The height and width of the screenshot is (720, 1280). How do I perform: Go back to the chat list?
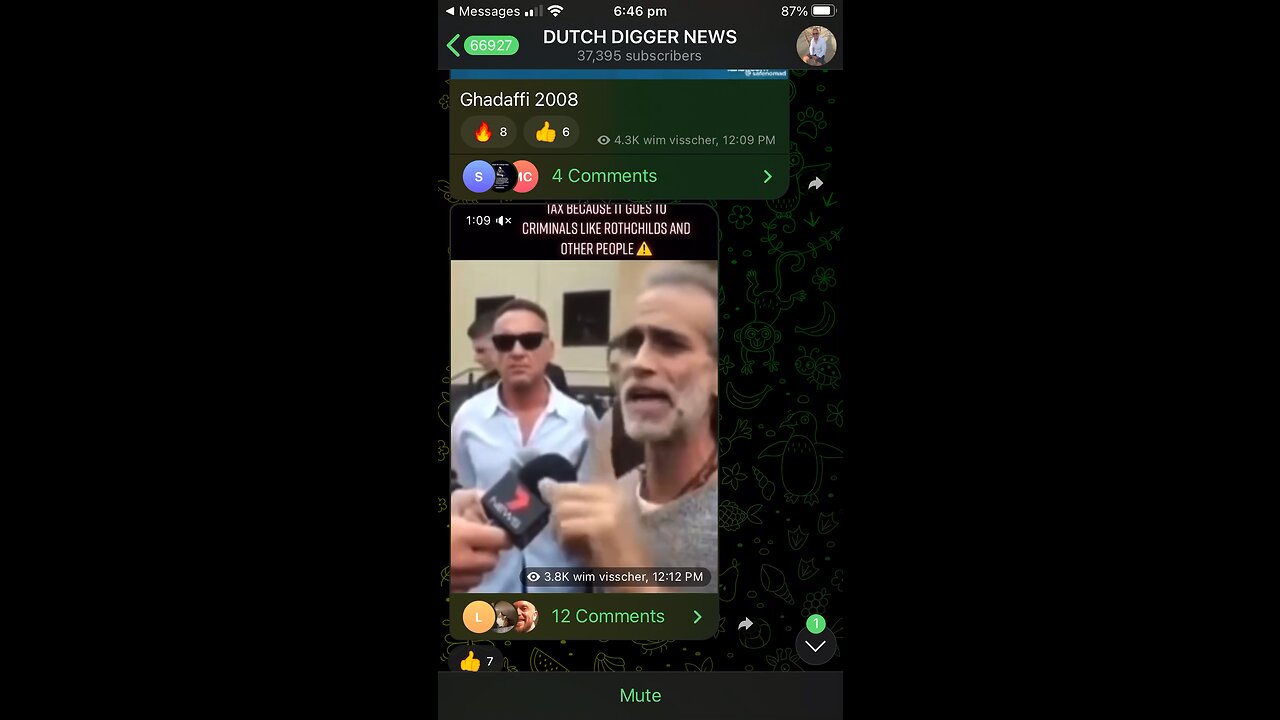481,45
